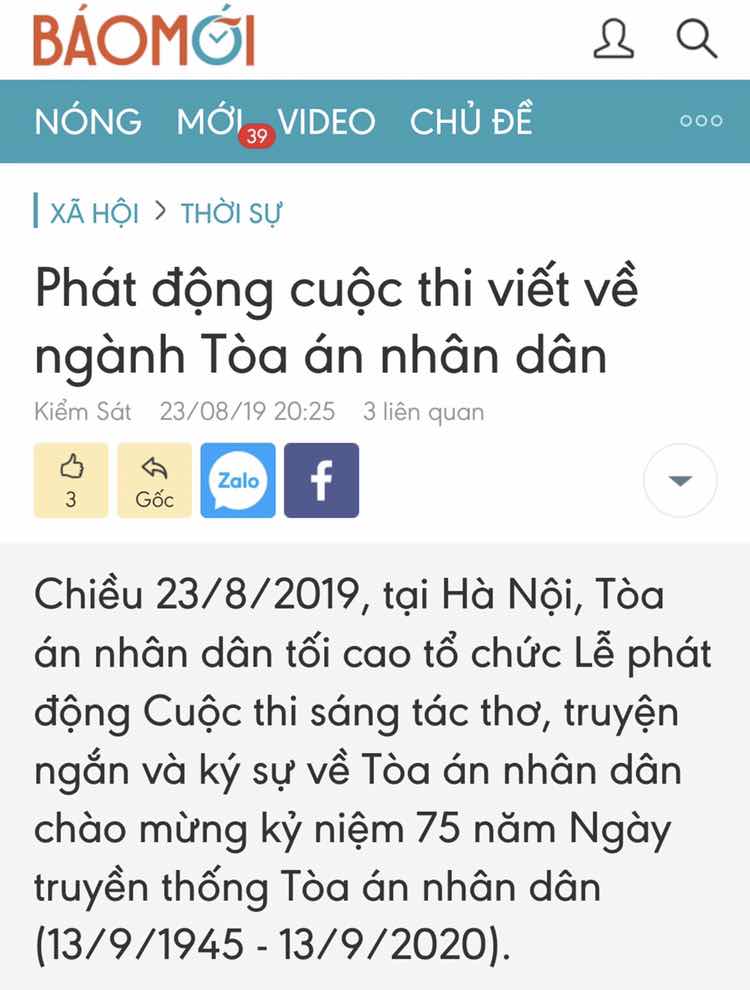
Task: Expand the dropdown arrow options
Action: click(680, 480)
